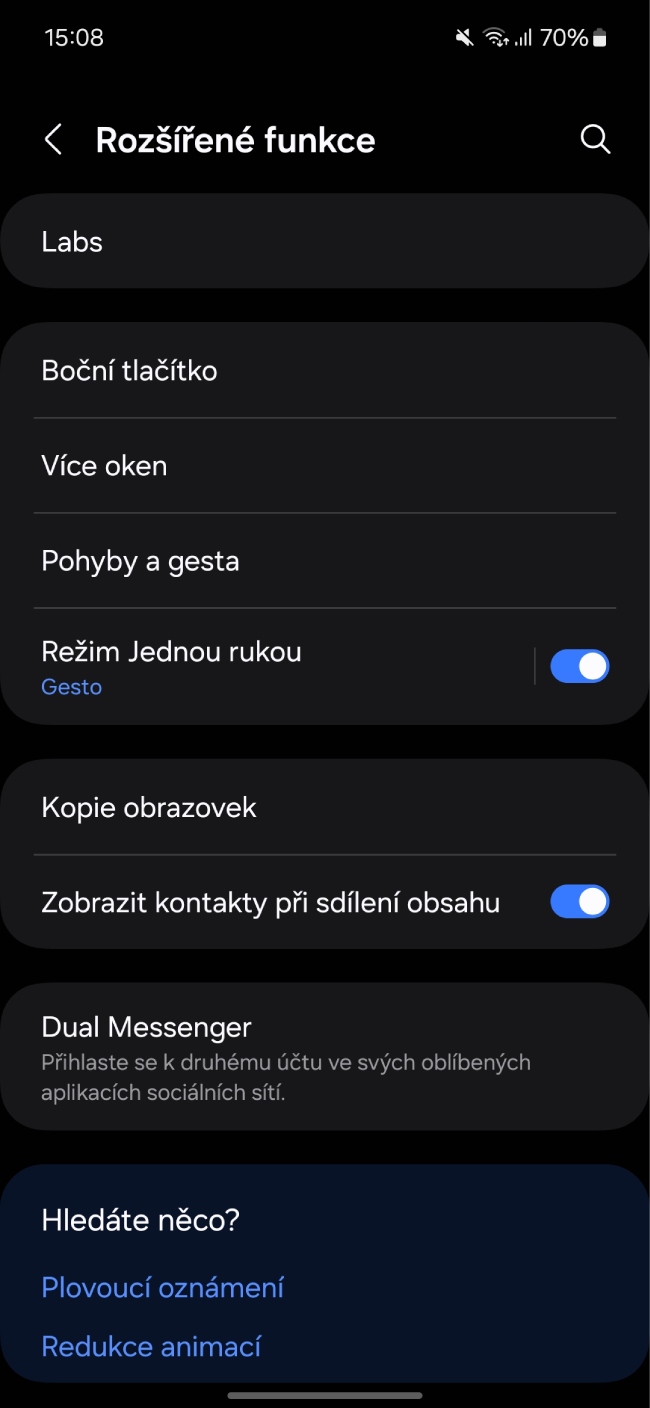The width and height of the screenshot is (650, 1408).
Task: Follow the Redukce animací link
Action: point(151,1346)
